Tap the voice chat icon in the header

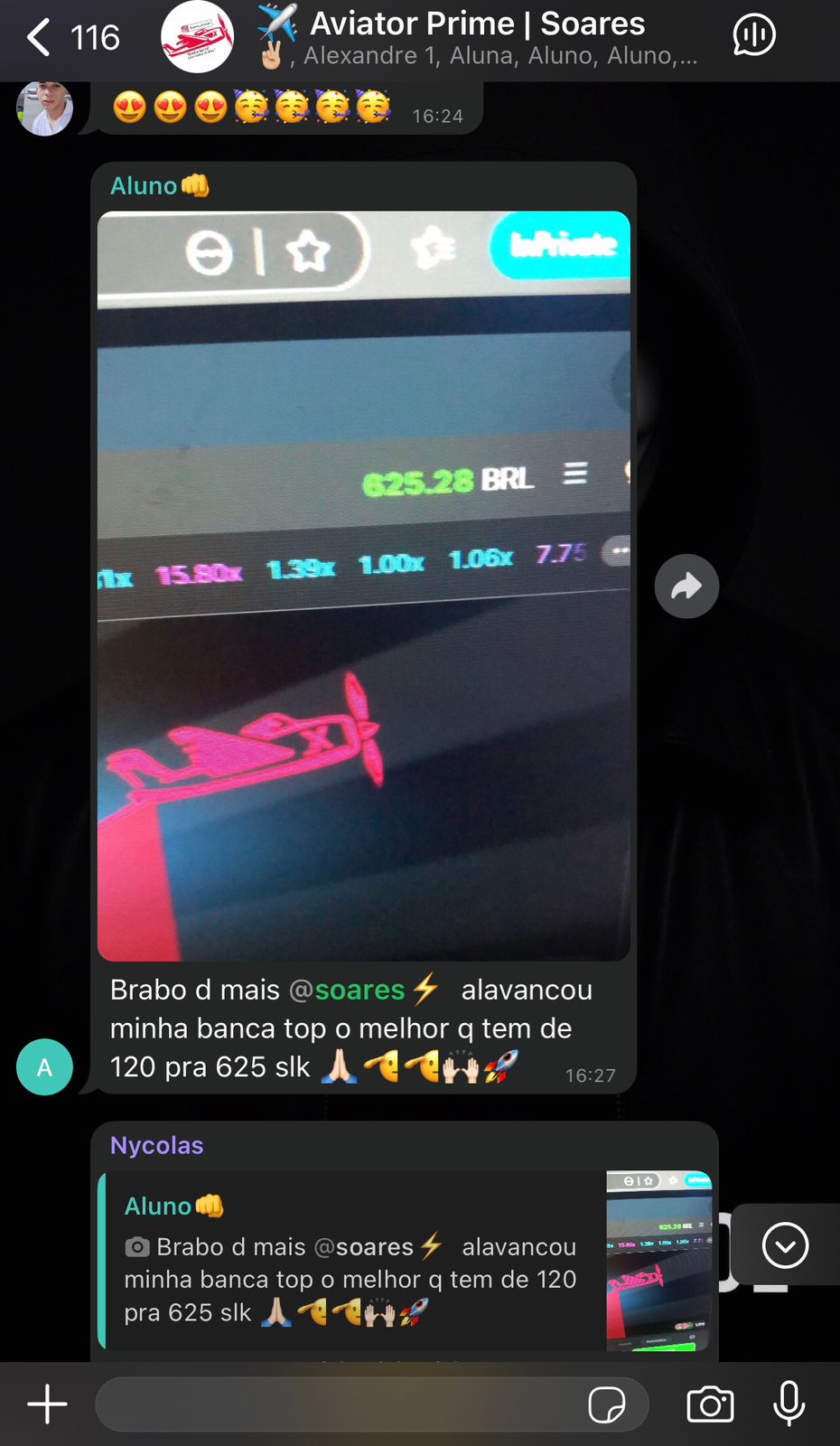(x=753, y=36)
